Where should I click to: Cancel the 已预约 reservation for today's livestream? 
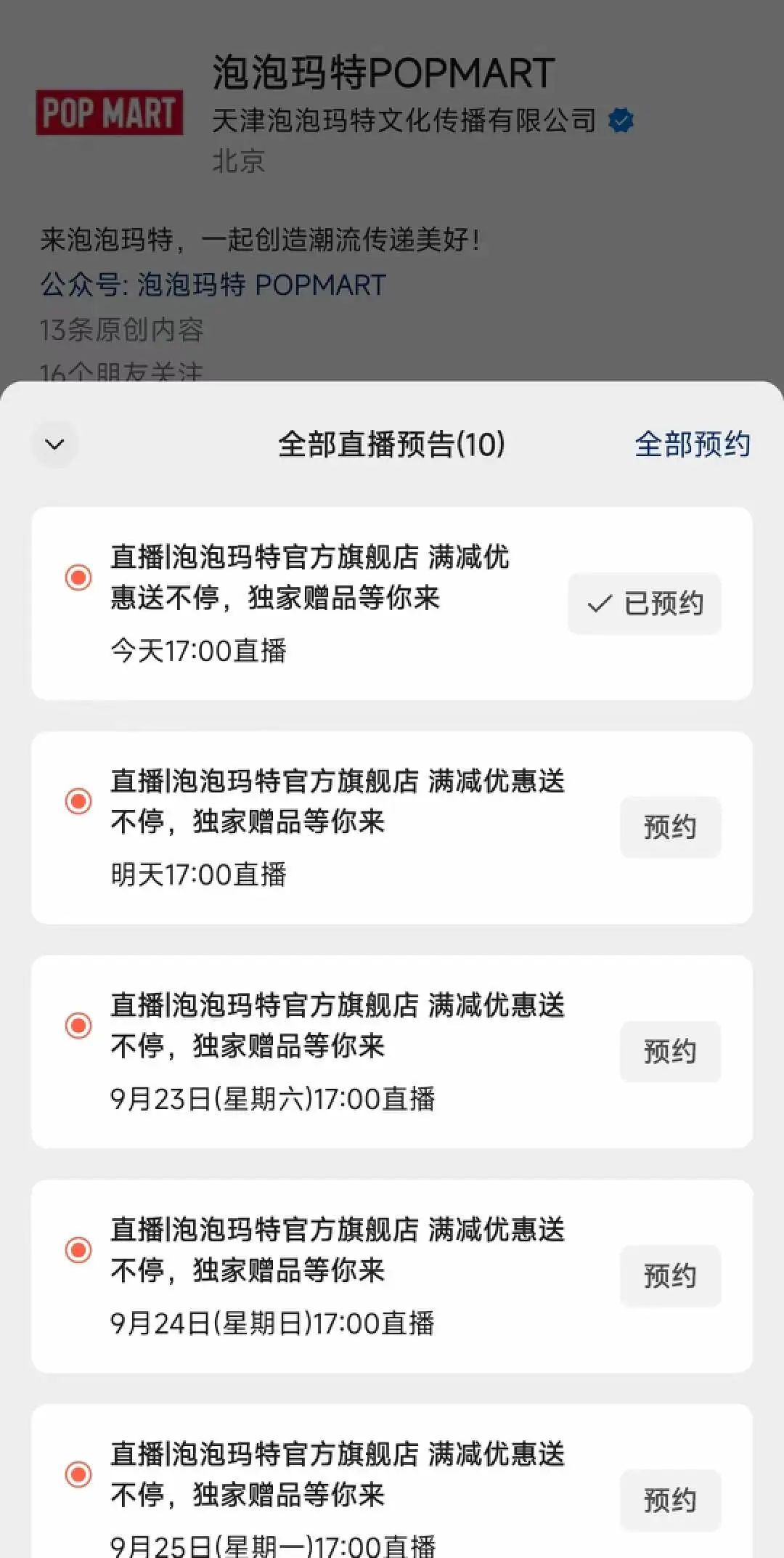(645, 604)
